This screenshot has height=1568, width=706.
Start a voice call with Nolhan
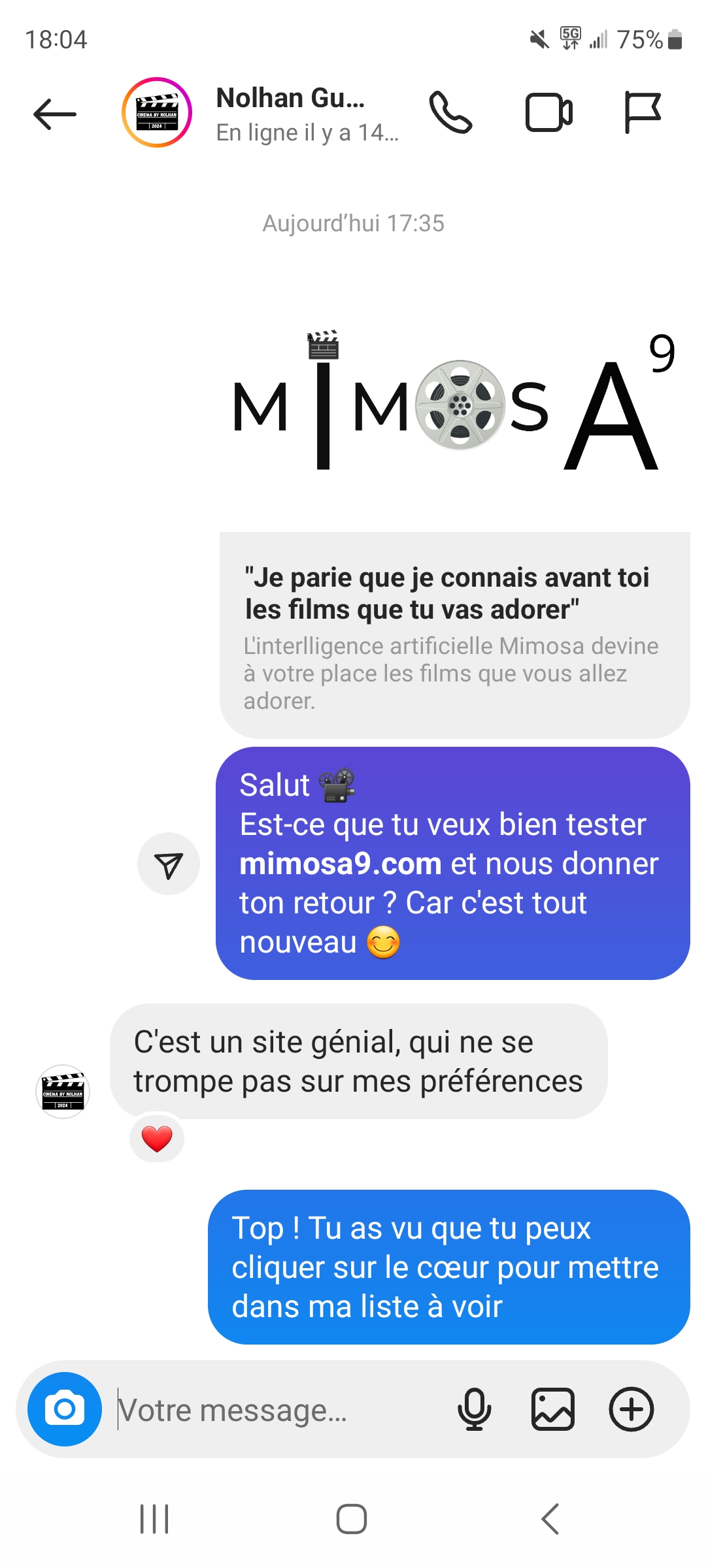[450, 113]
